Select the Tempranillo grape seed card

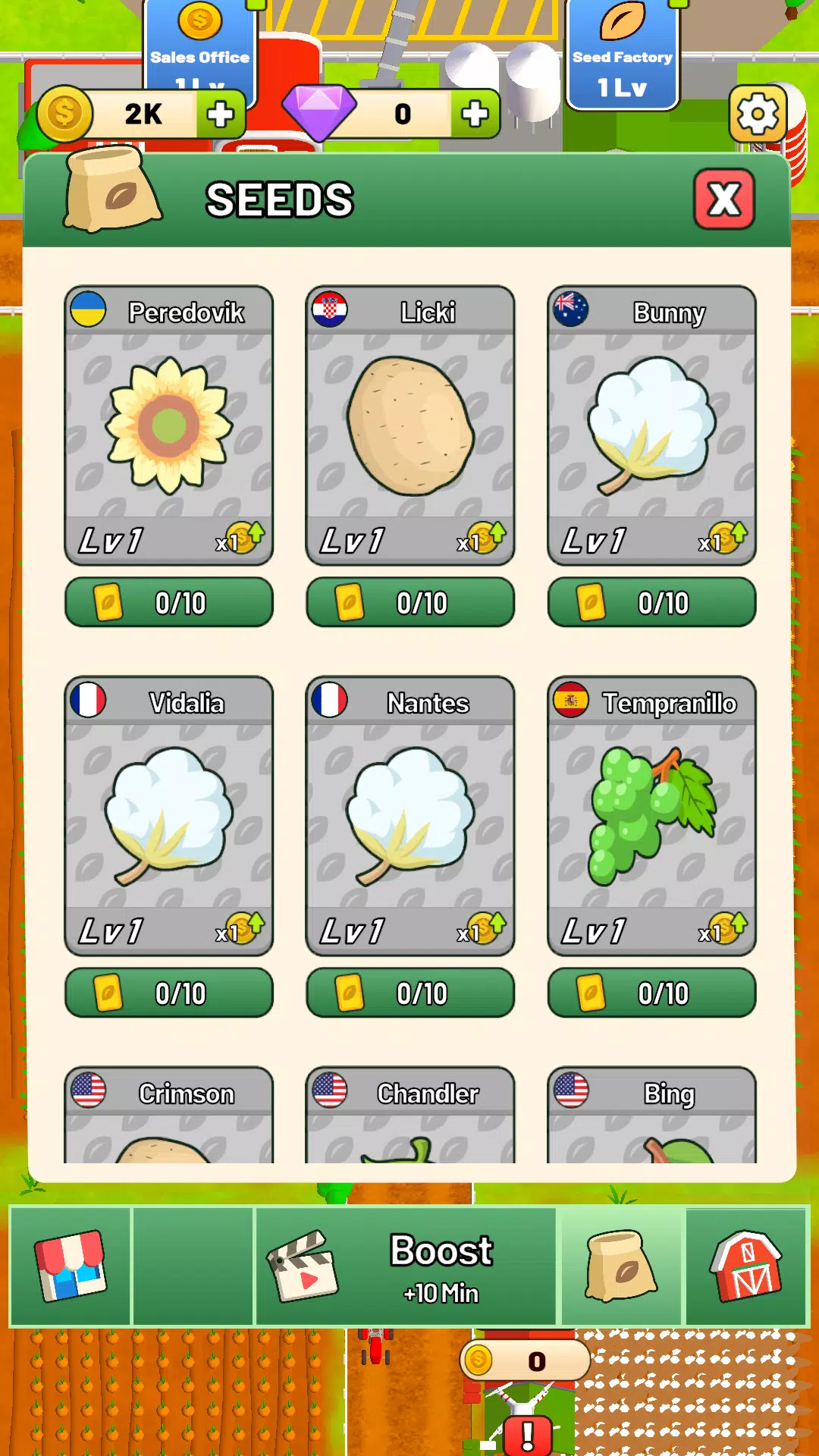tap(651, 815)
